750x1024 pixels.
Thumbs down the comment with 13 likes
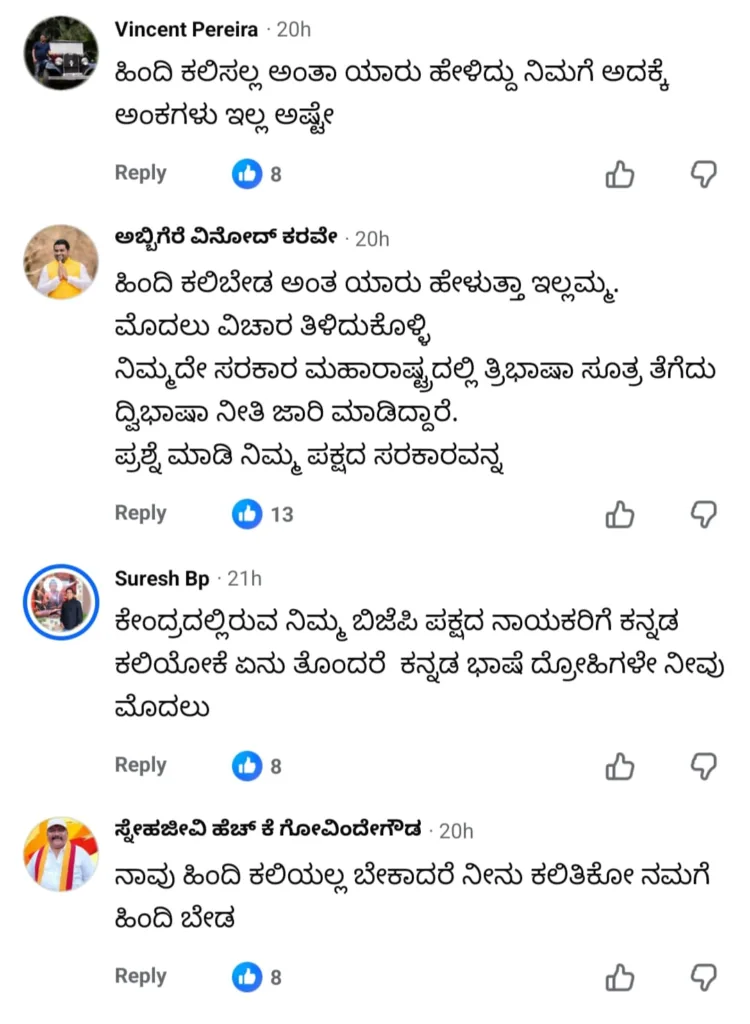(x=704, y=514)
